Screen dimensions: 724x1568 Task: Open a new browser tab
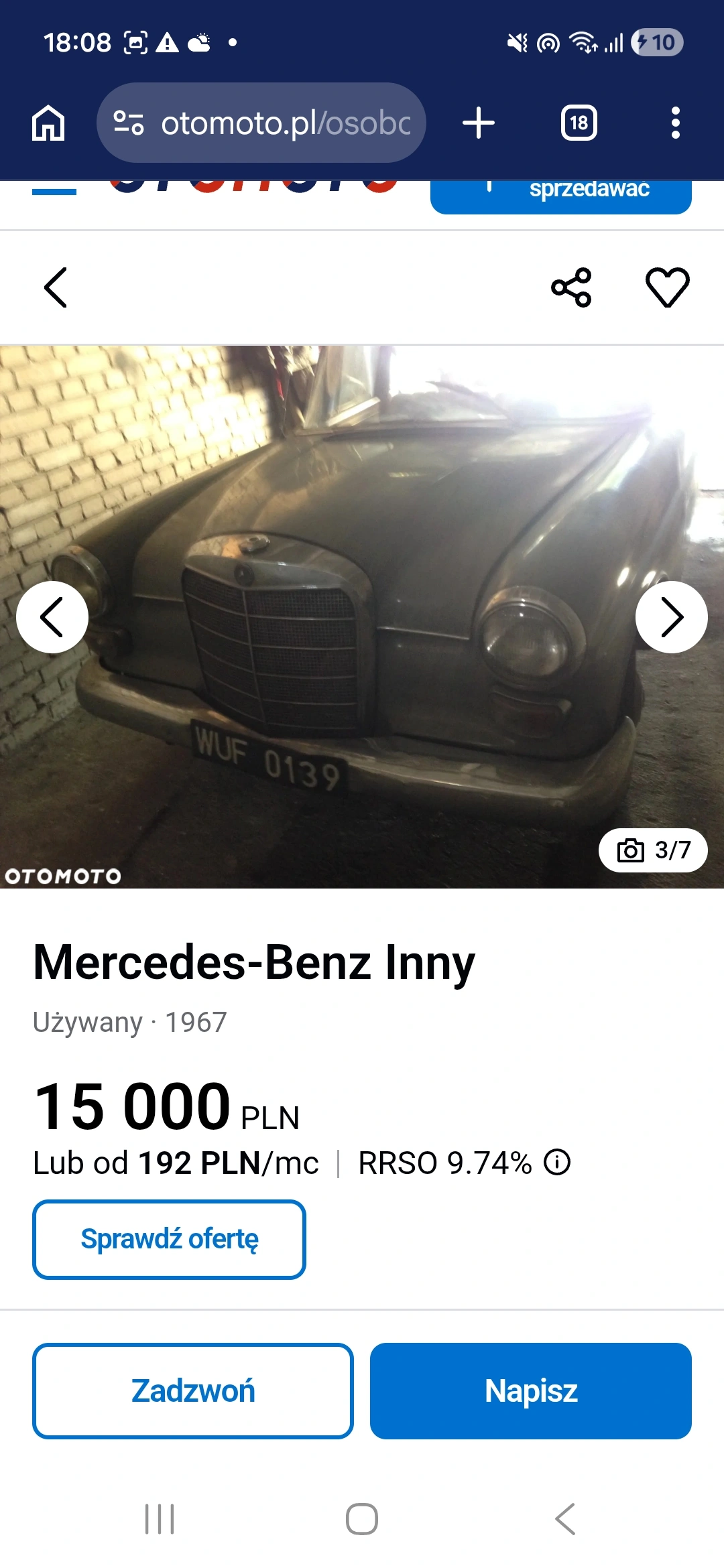[479, 123]
